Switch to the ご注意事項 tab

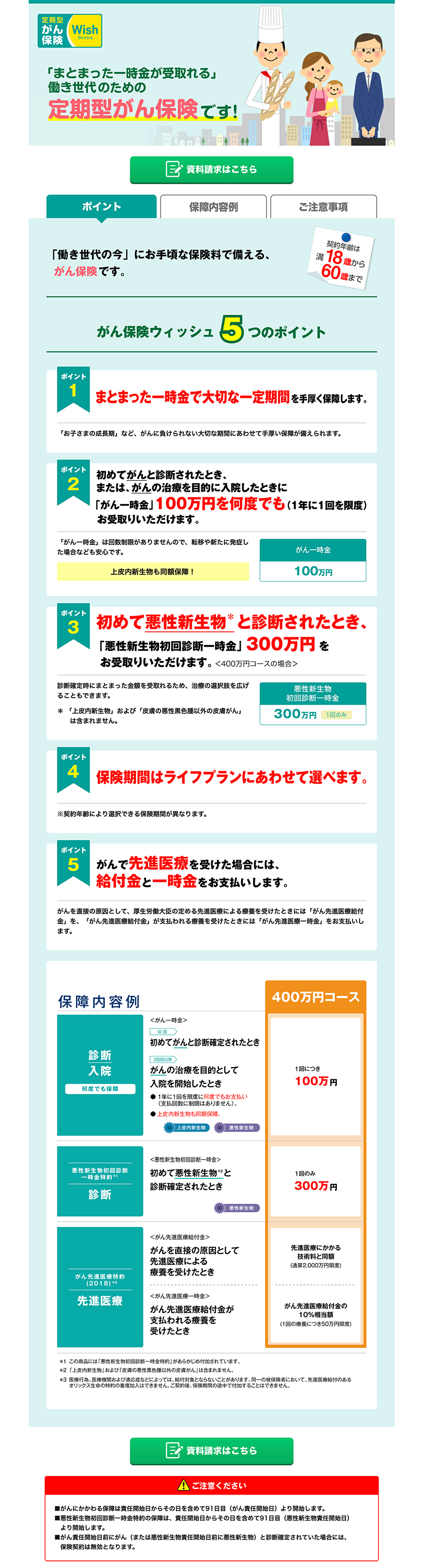point(323,207)
